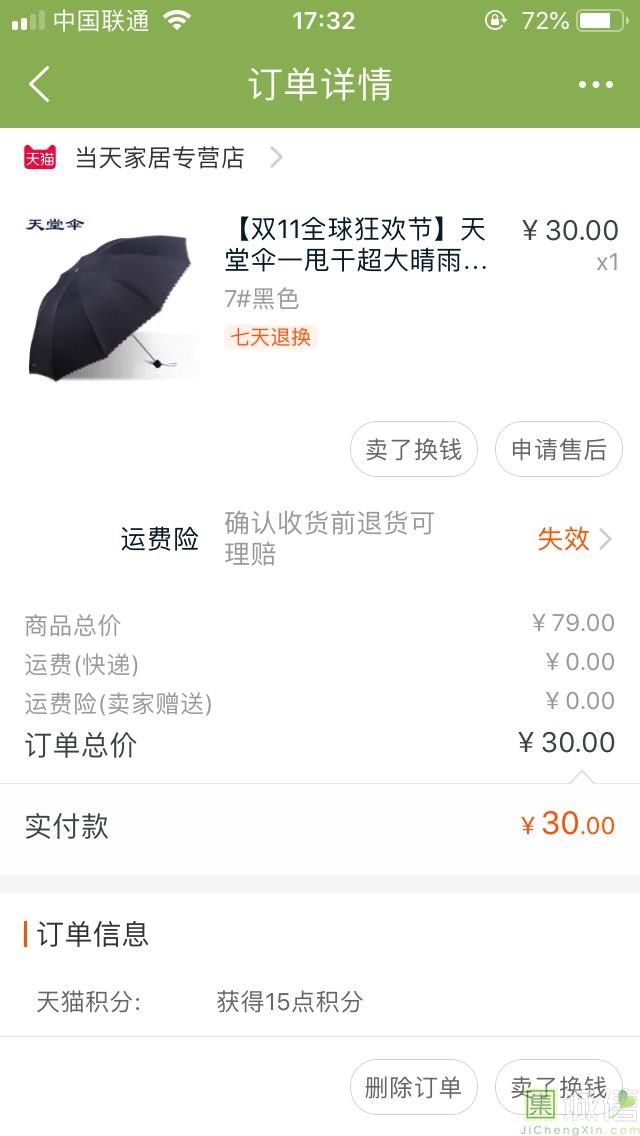Open the 天堂伞 umbrella product

coord(355,245)
